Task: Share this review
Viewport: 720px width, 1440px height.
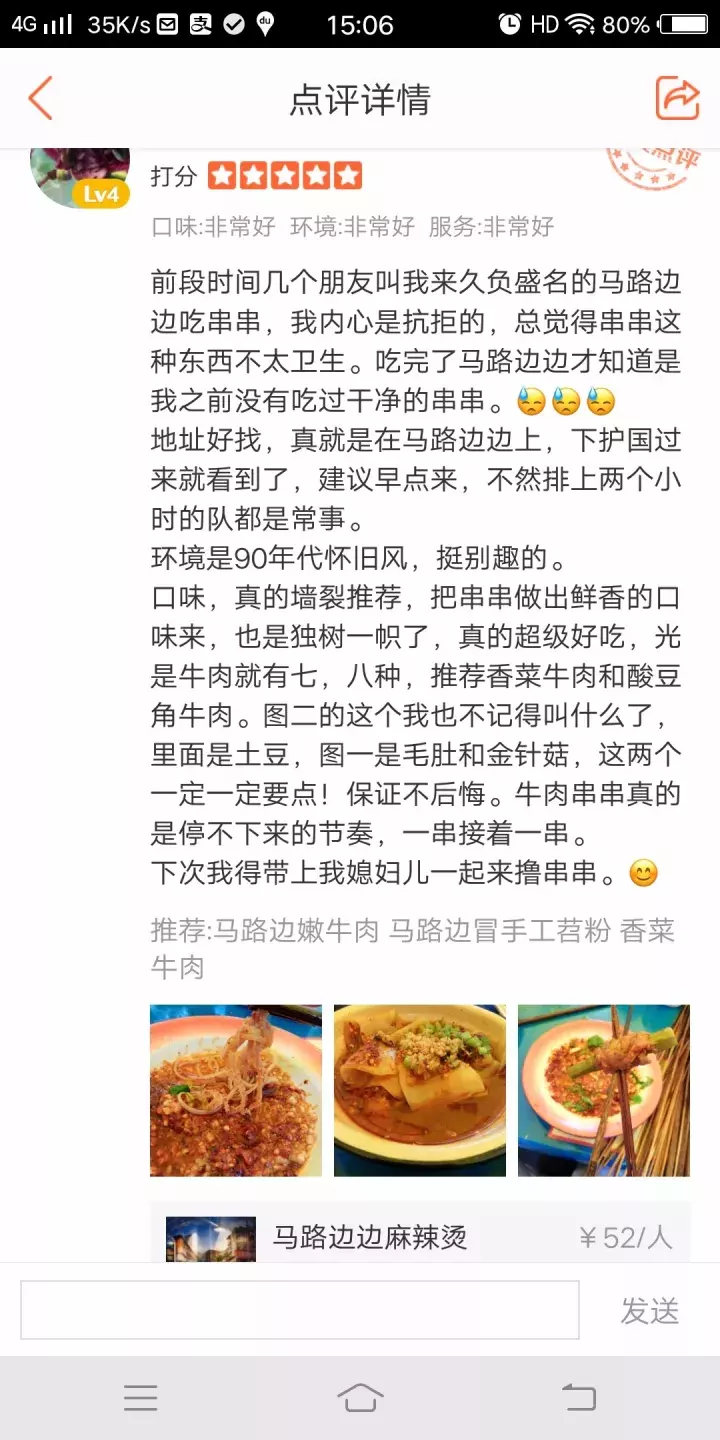Action: [x=677, y=99]
